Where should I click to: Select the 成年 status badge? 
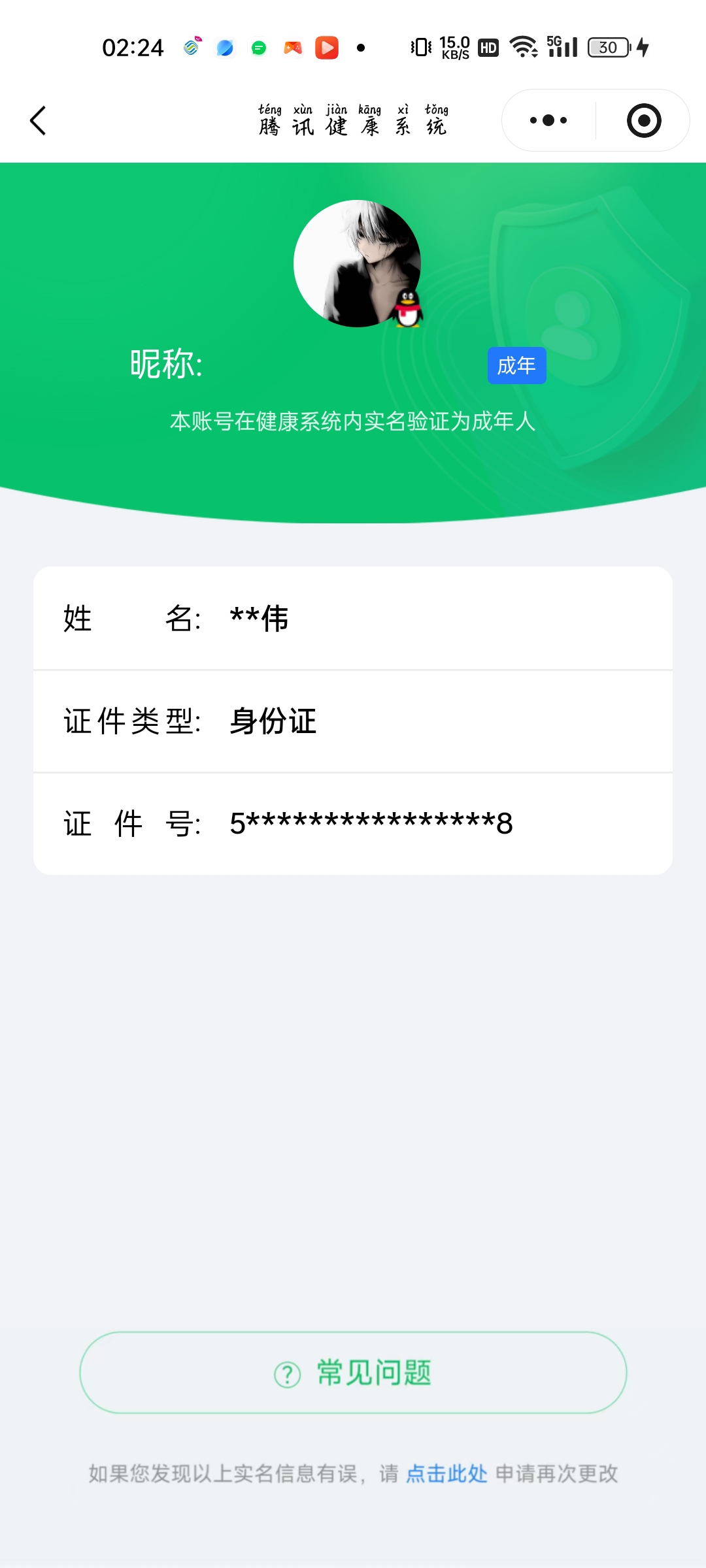516,366
